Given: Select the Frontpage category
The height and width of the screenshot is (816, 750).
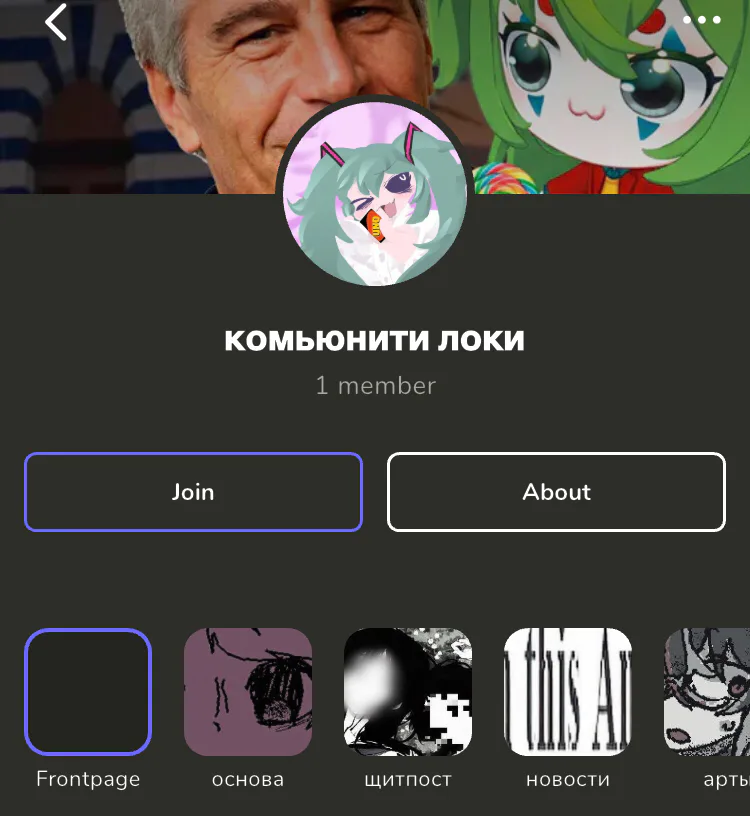Looking at the screenshot, I should click(88, 692).
